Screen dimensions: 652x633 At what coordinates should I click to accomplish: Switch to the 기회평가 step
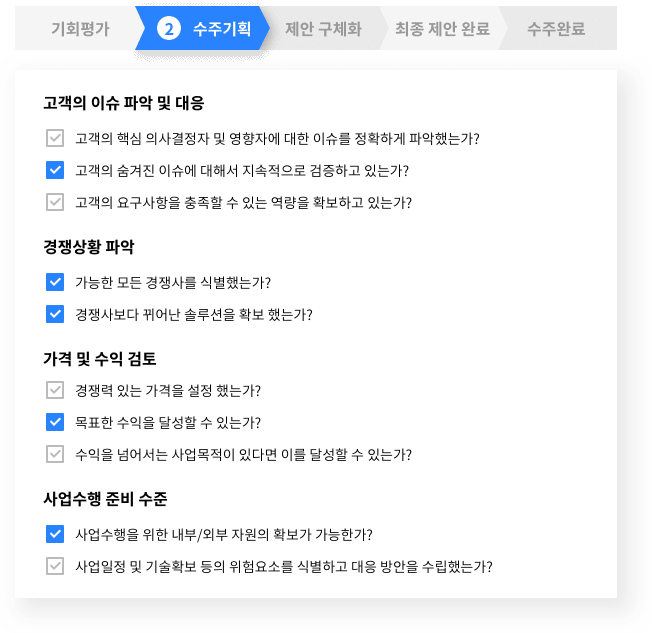[80, 28]
